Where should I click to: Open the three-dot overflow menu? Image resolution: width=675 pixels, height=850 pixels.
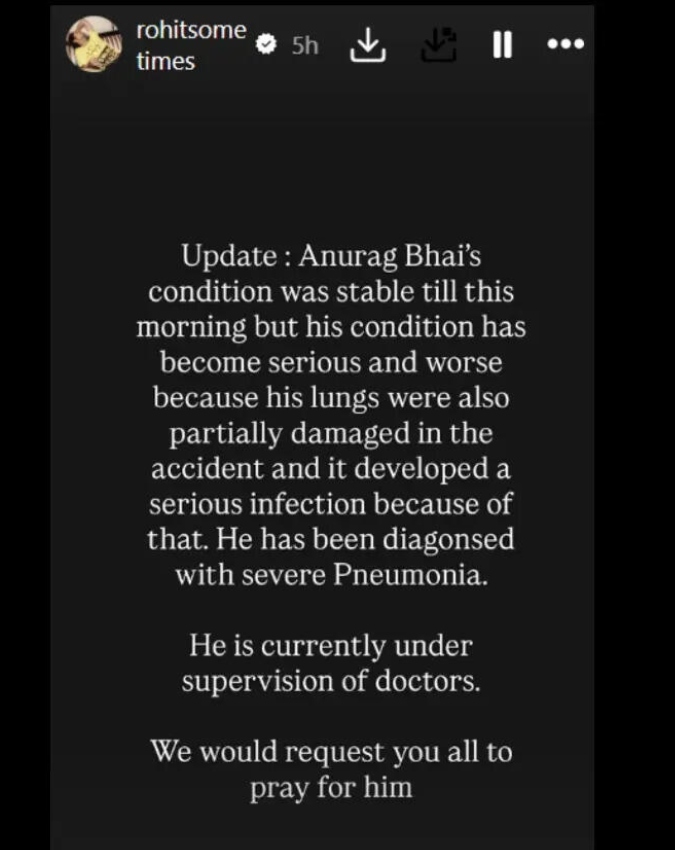coord(566,44)
